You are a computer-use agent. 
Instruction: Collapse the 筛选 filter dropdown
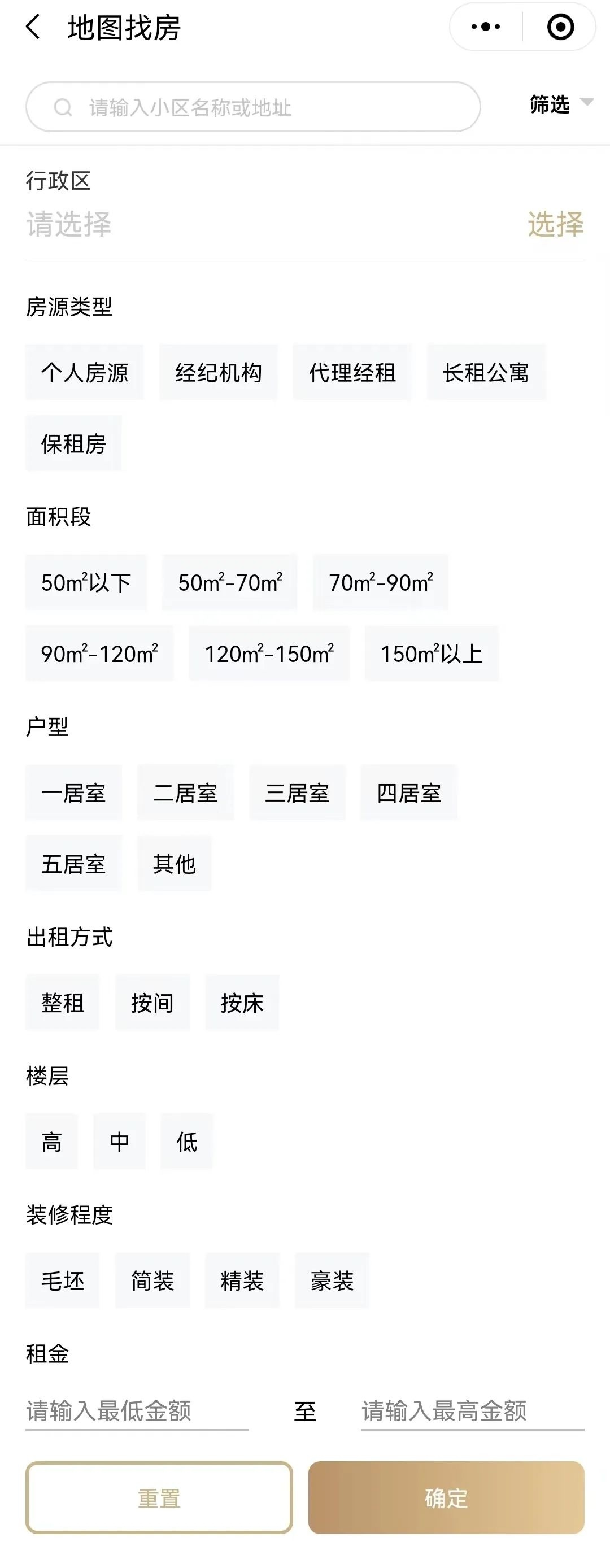560,104
